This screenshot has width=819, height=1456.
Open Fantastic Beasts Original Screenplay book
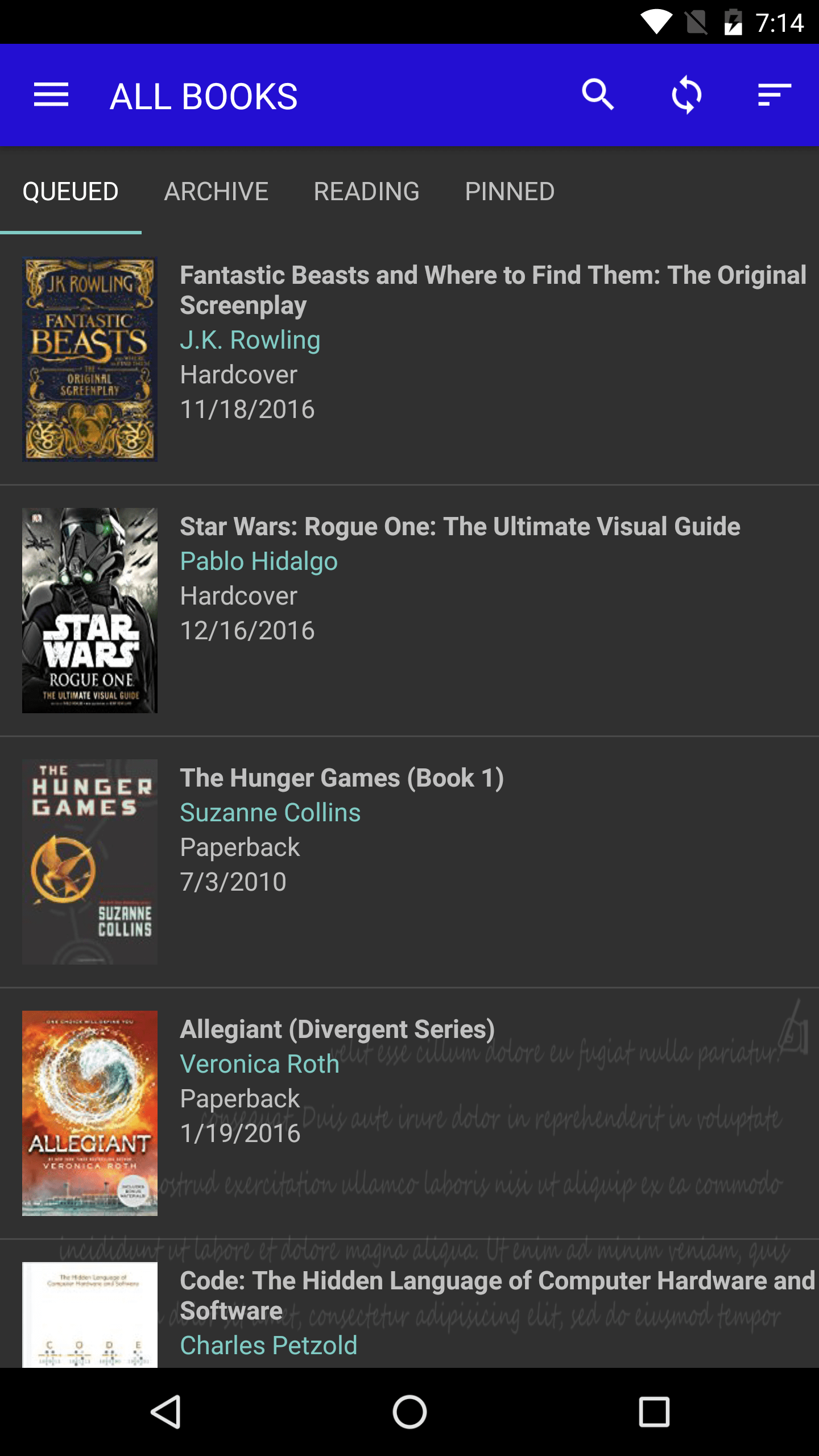pyautogui.click(x=409, y=359)
